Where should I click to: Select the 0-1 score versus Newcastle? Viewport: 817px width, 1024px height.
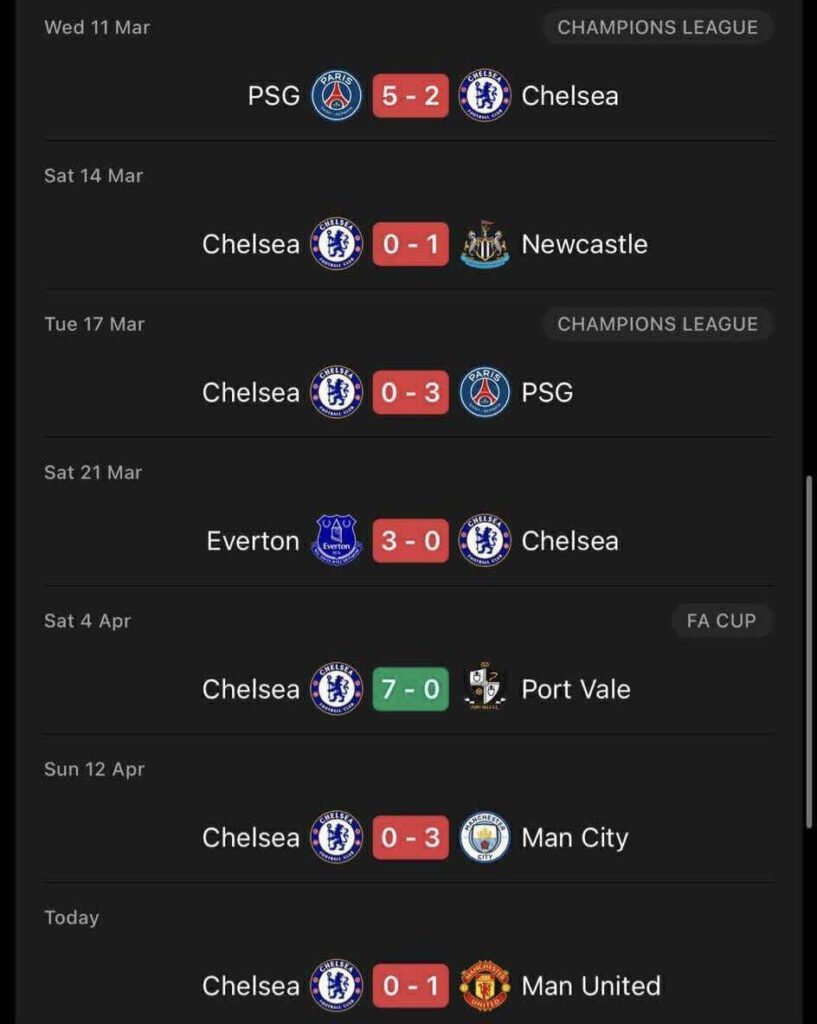coord(410,244)
